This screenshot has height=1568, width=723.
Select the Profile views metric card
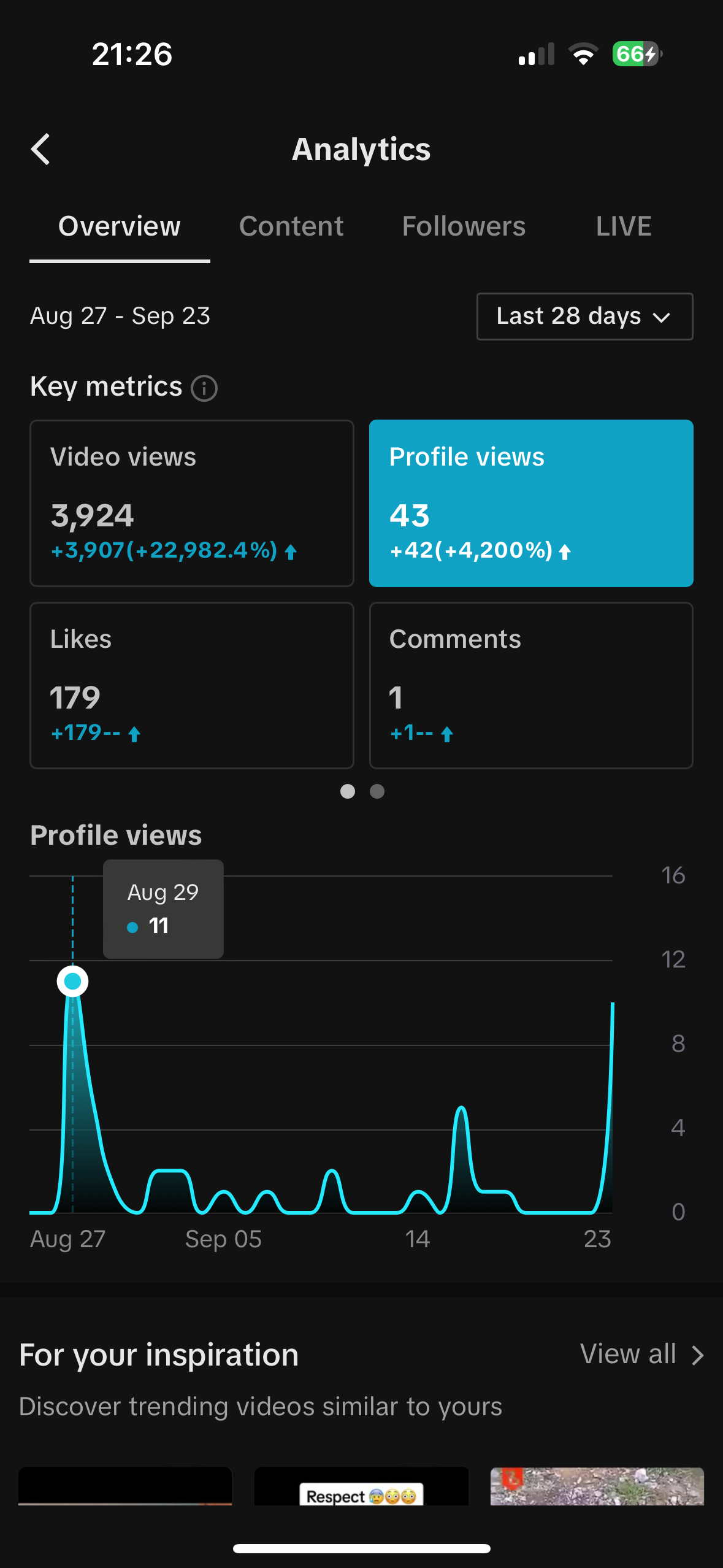click(531, 503)
